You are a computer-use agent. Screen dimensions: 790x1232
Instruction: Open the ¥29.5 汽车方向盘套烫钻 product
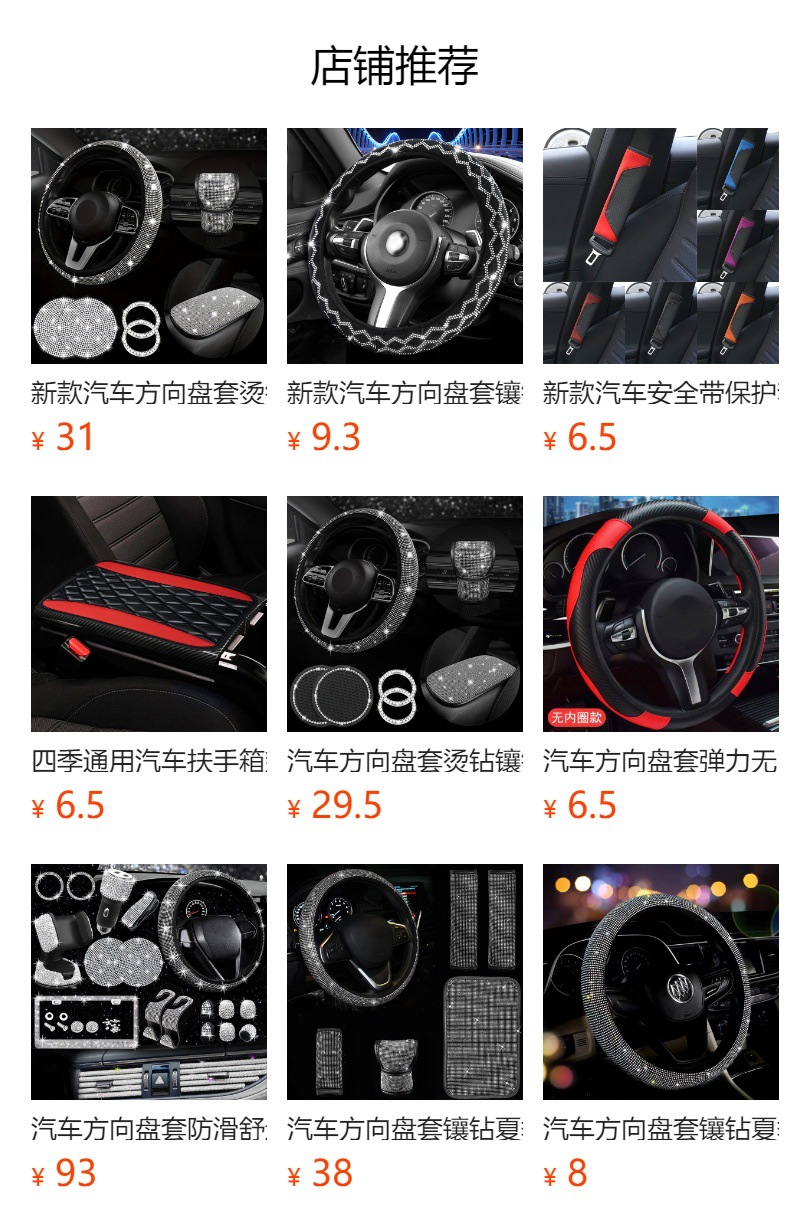405,660
